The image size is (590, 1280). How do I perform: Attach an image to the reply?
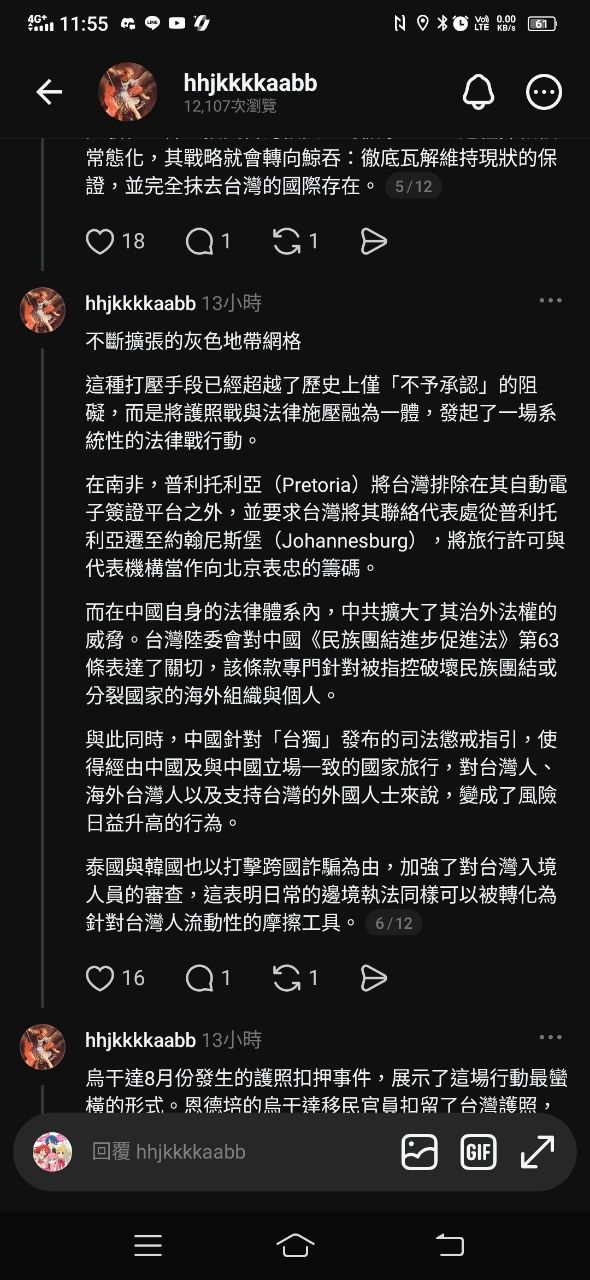pyautogui.click(x=420, y=1152)
